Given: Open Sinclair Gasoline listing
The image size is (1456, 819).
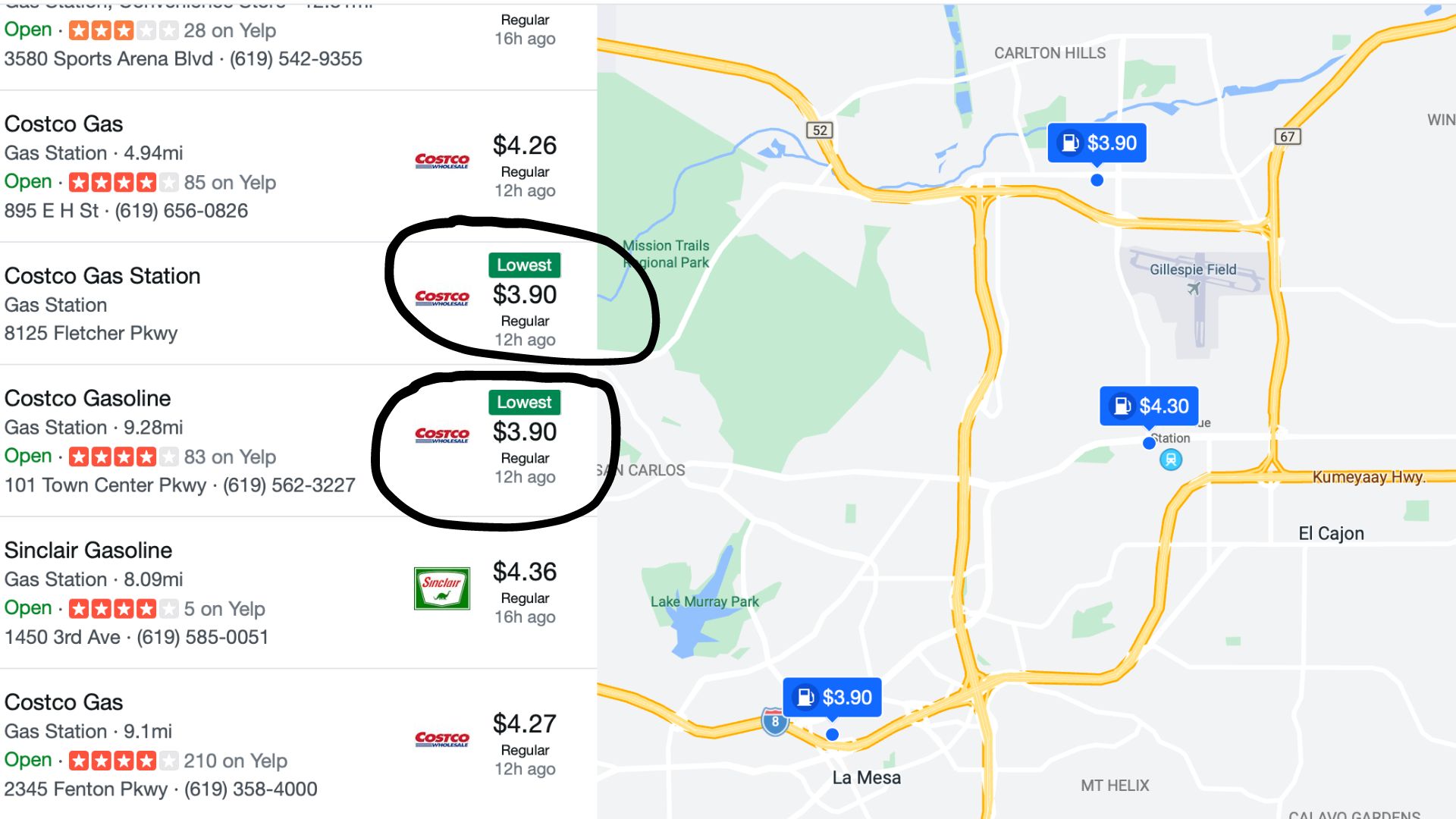Looking at the screenshot, I should [88, 551].
